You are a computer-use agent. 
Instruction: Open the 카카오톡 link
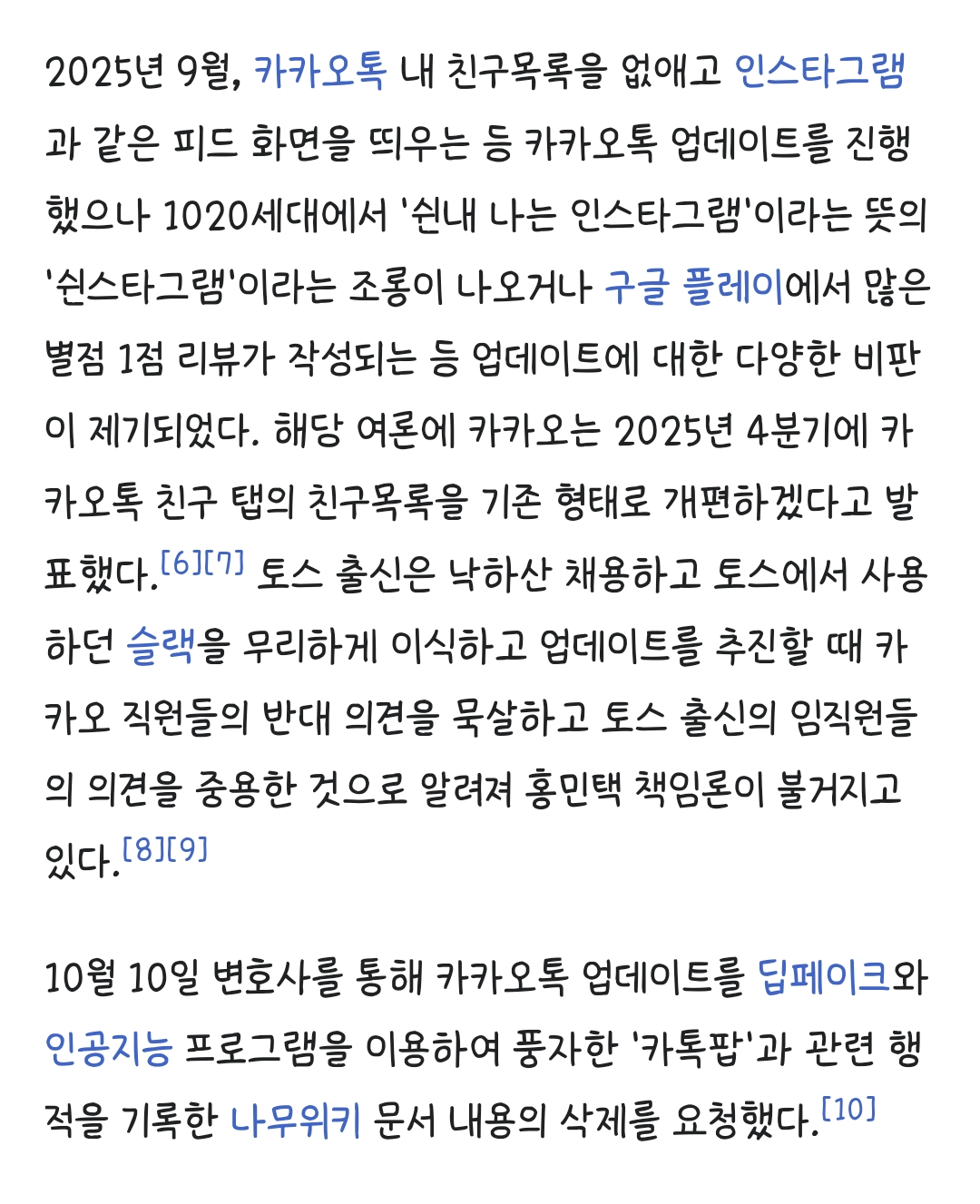(319, 70)
